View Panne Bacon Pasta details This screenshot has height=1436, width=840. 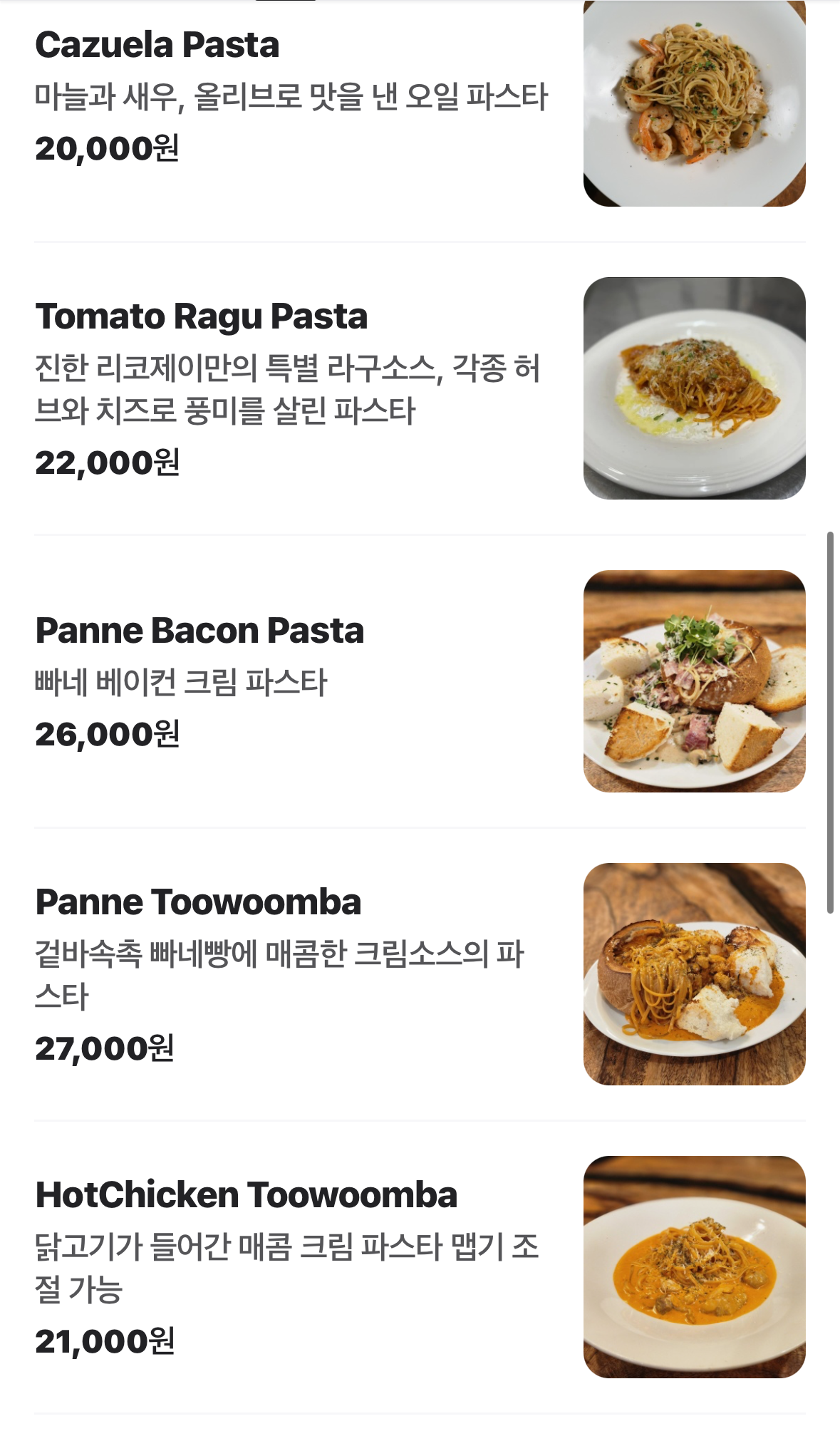(199, 631)
